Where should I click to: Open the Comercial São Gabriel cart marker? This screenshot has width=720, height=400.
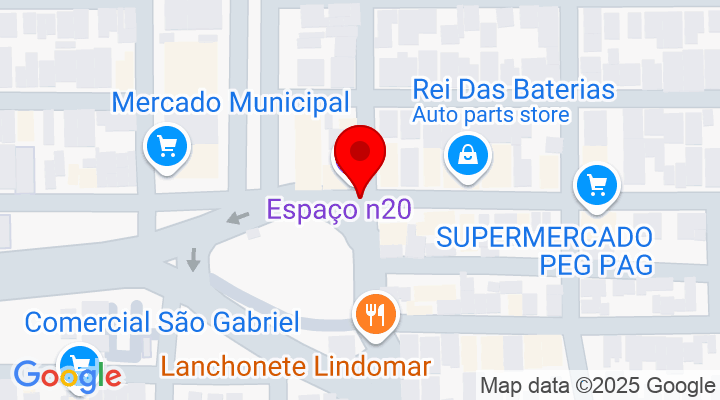79,361
